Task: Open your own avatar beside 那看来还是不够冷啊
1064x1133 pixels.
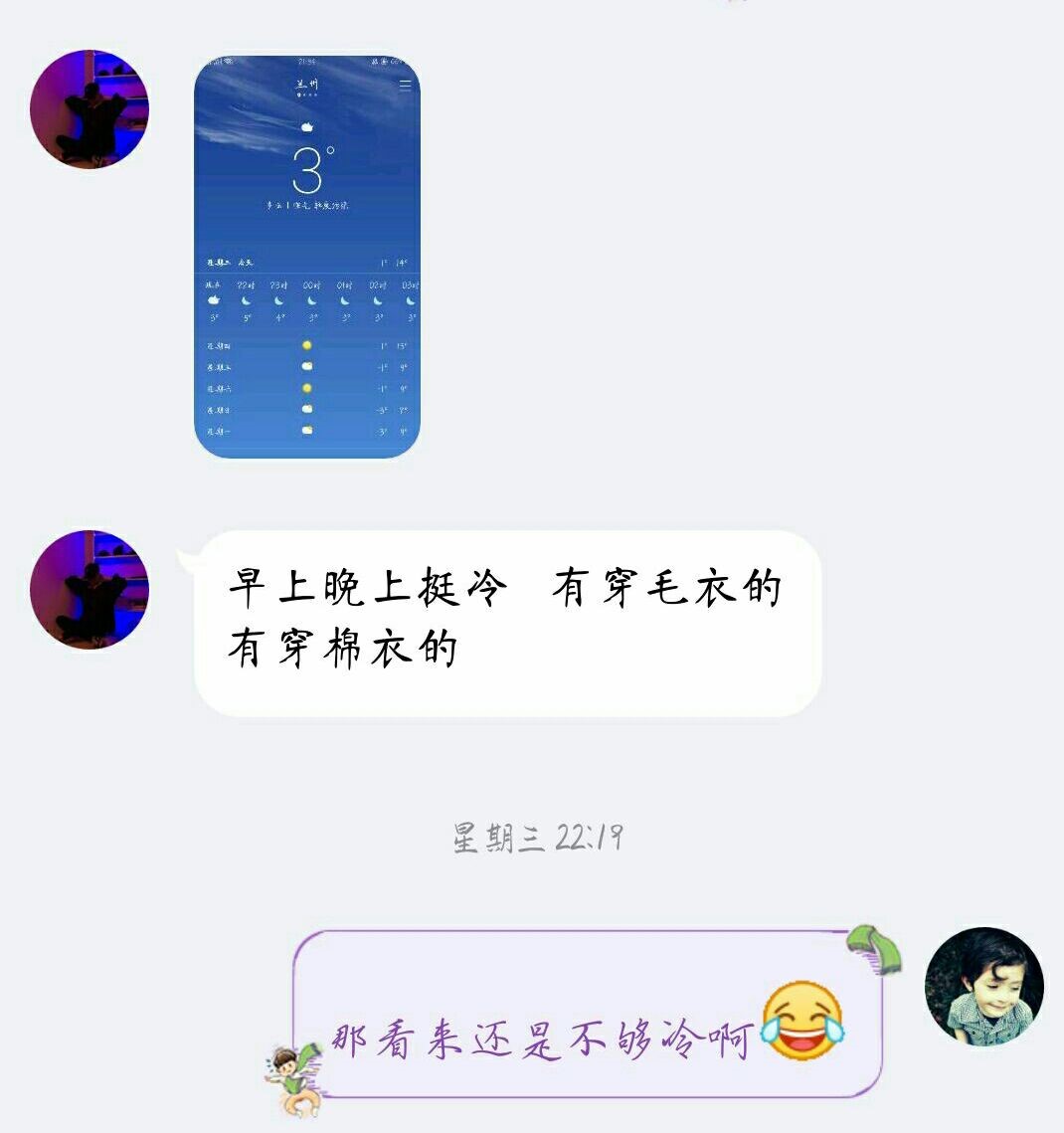Action: pyautogui.click(x=983, y=986)
